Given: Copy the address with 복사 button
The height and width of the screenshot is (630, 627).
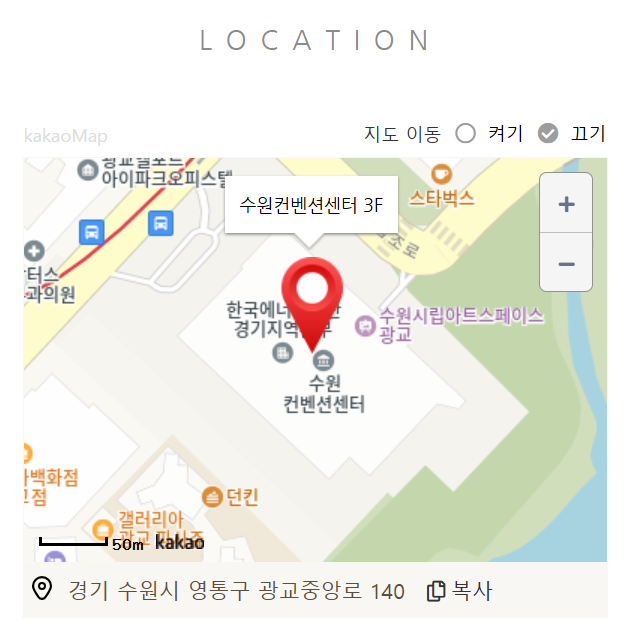Looking at the screenshot, I should pos(460,591).
